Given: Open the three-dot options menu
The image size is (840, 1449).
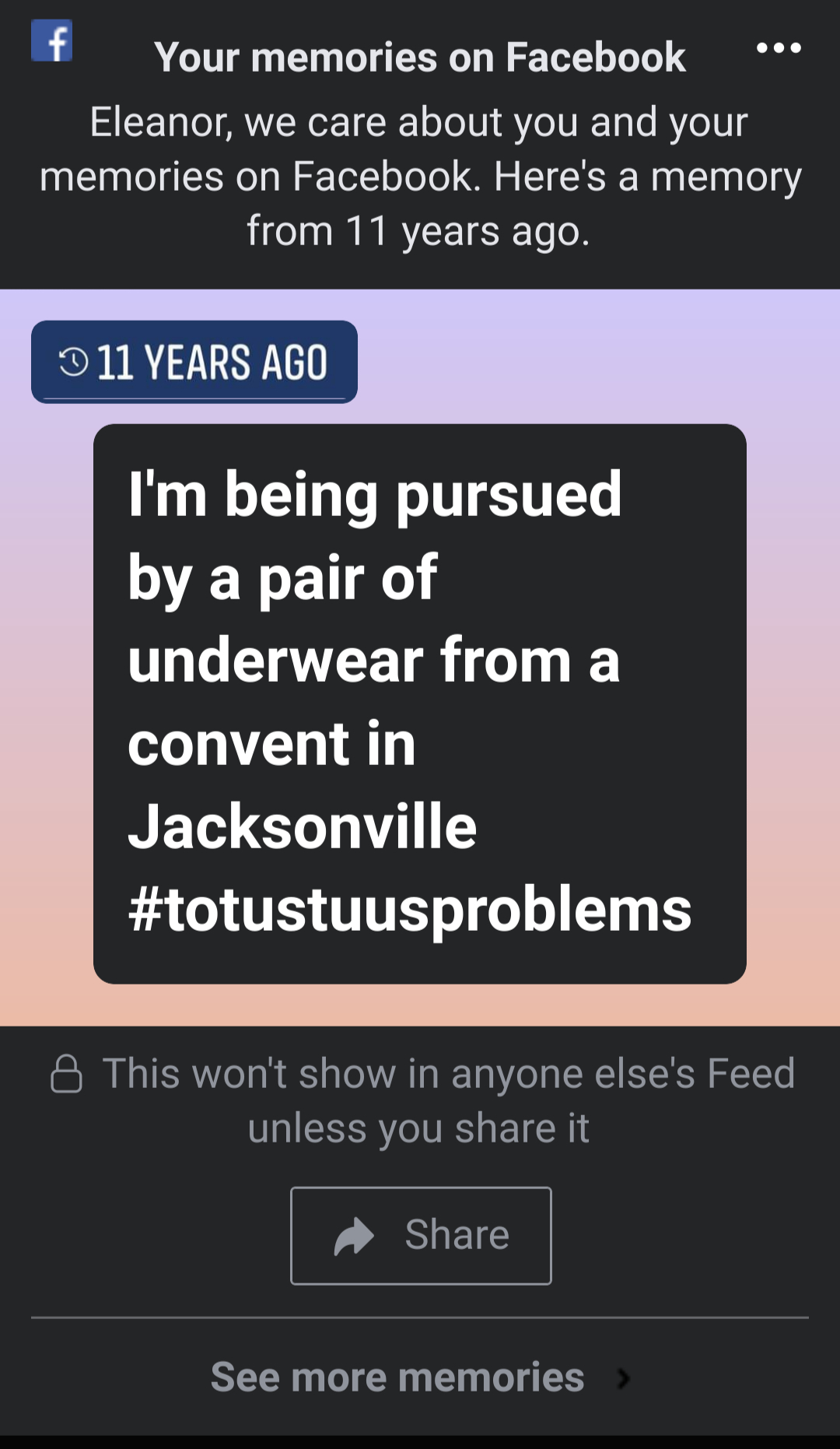Looking at the screenshot, I should [779, 48].
